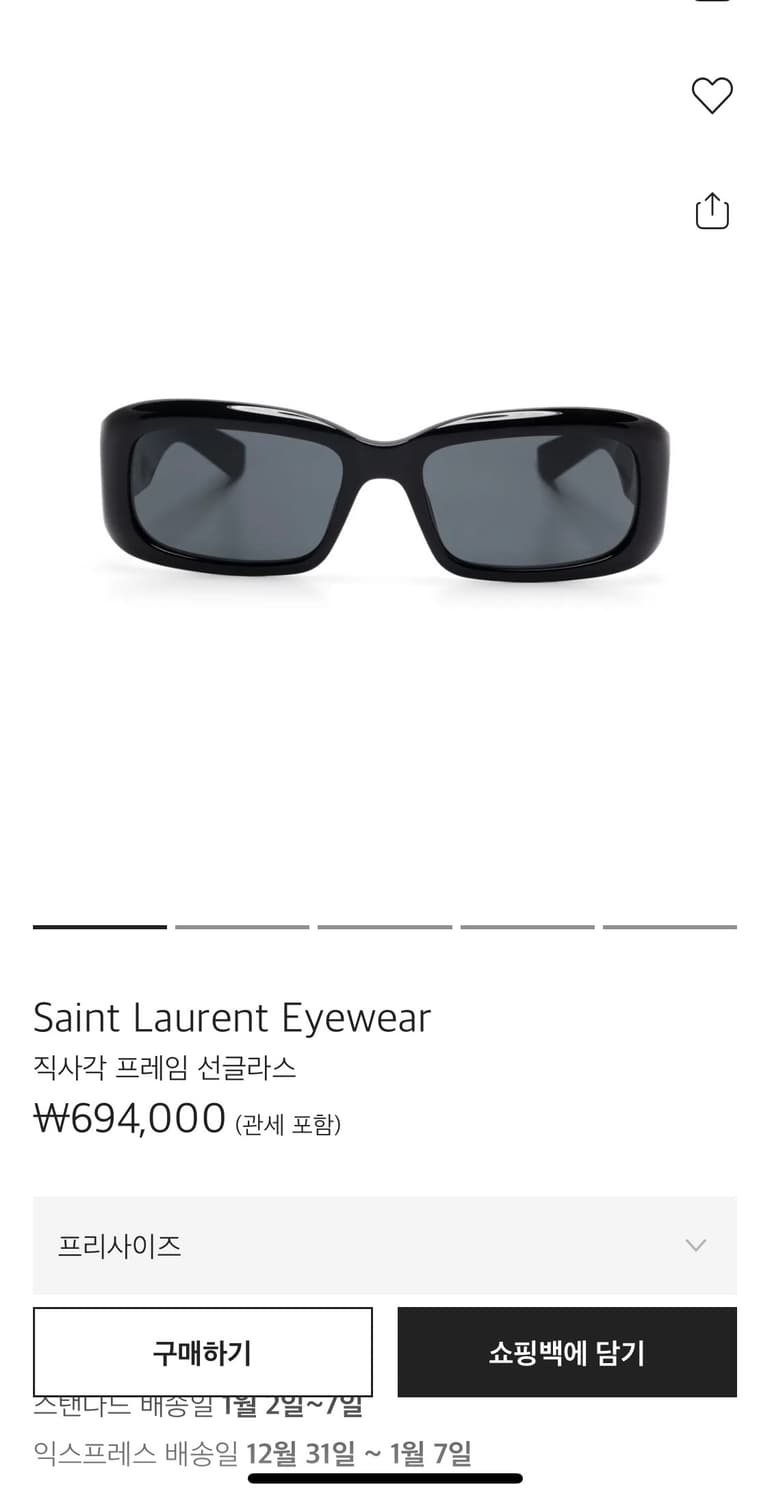The image size is (770, 1500).
Task: Tap the share icon
Action: pos(711,211)
